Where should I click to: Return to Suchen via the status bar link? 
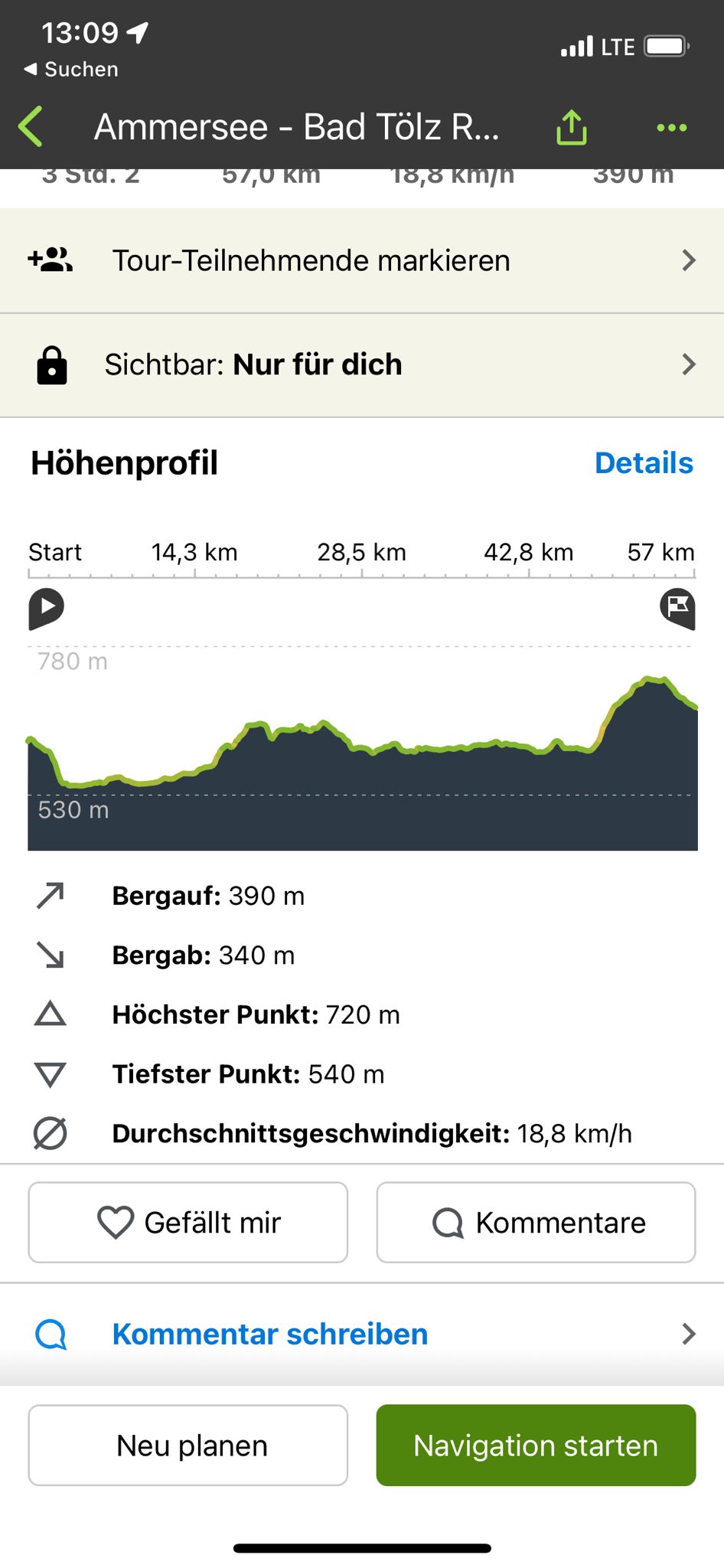click(x=71, y=69)
